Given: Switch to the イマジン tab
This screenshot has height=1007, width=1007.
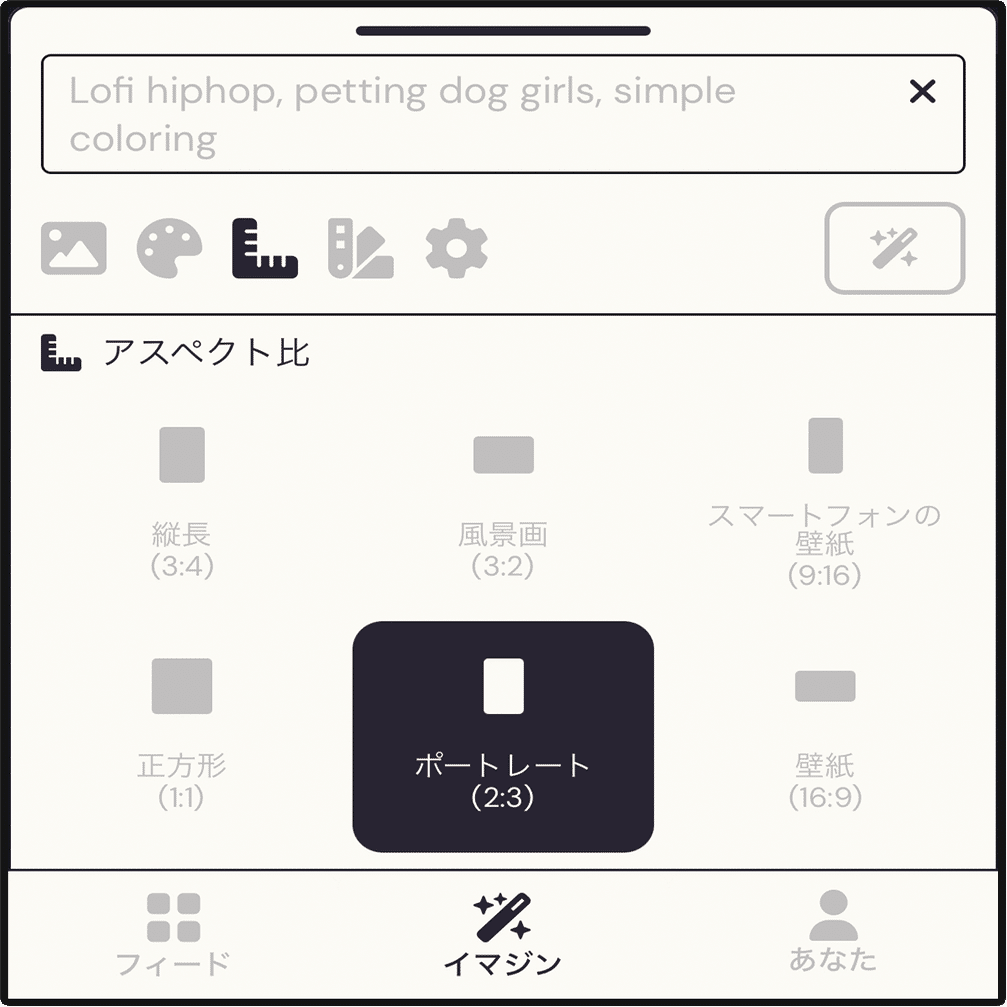Looking at the screenshot, I should 503,935.
